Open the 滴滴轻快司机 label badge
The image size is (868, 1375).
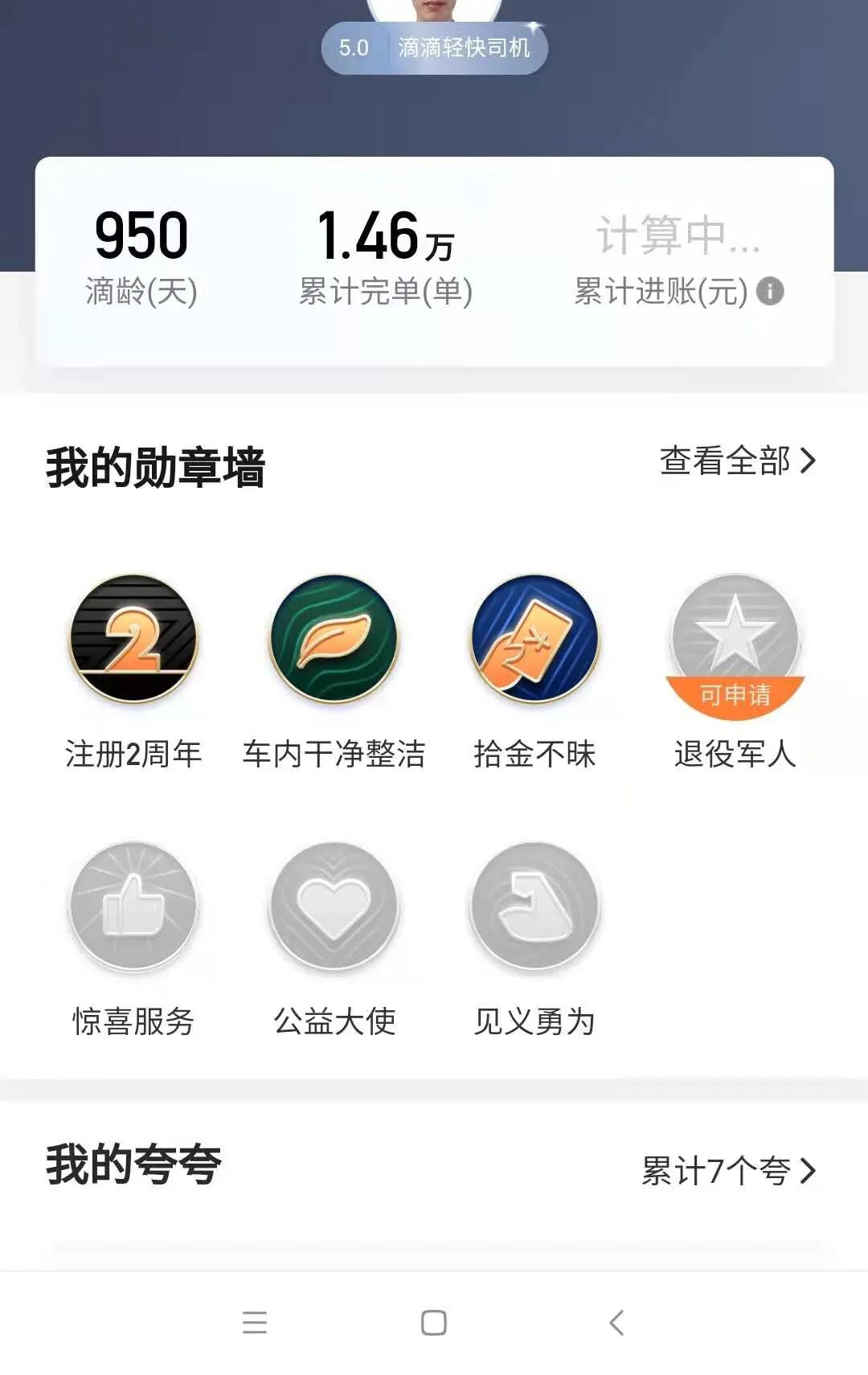tap(466, 47)
